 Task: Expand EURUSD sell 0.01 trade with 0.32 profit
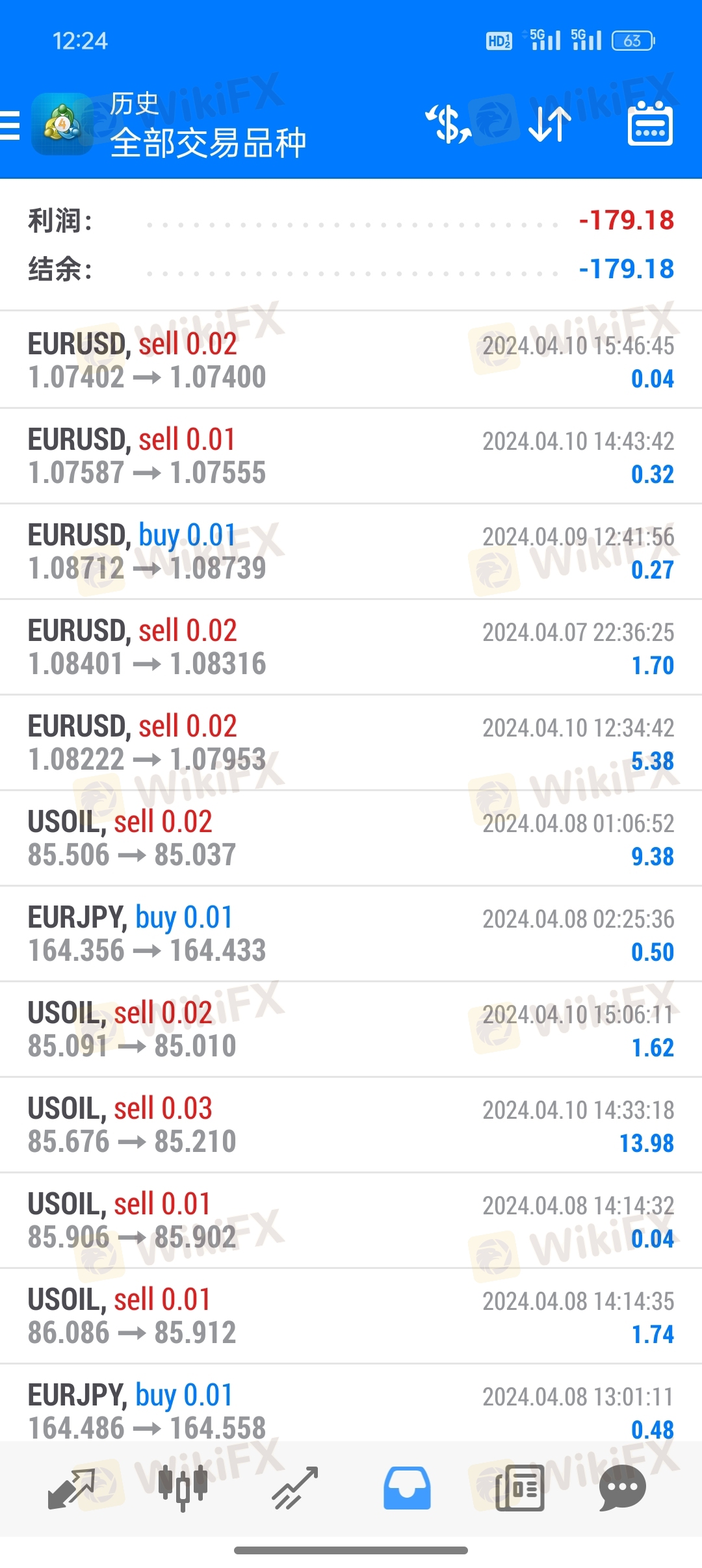pos(351,456)
